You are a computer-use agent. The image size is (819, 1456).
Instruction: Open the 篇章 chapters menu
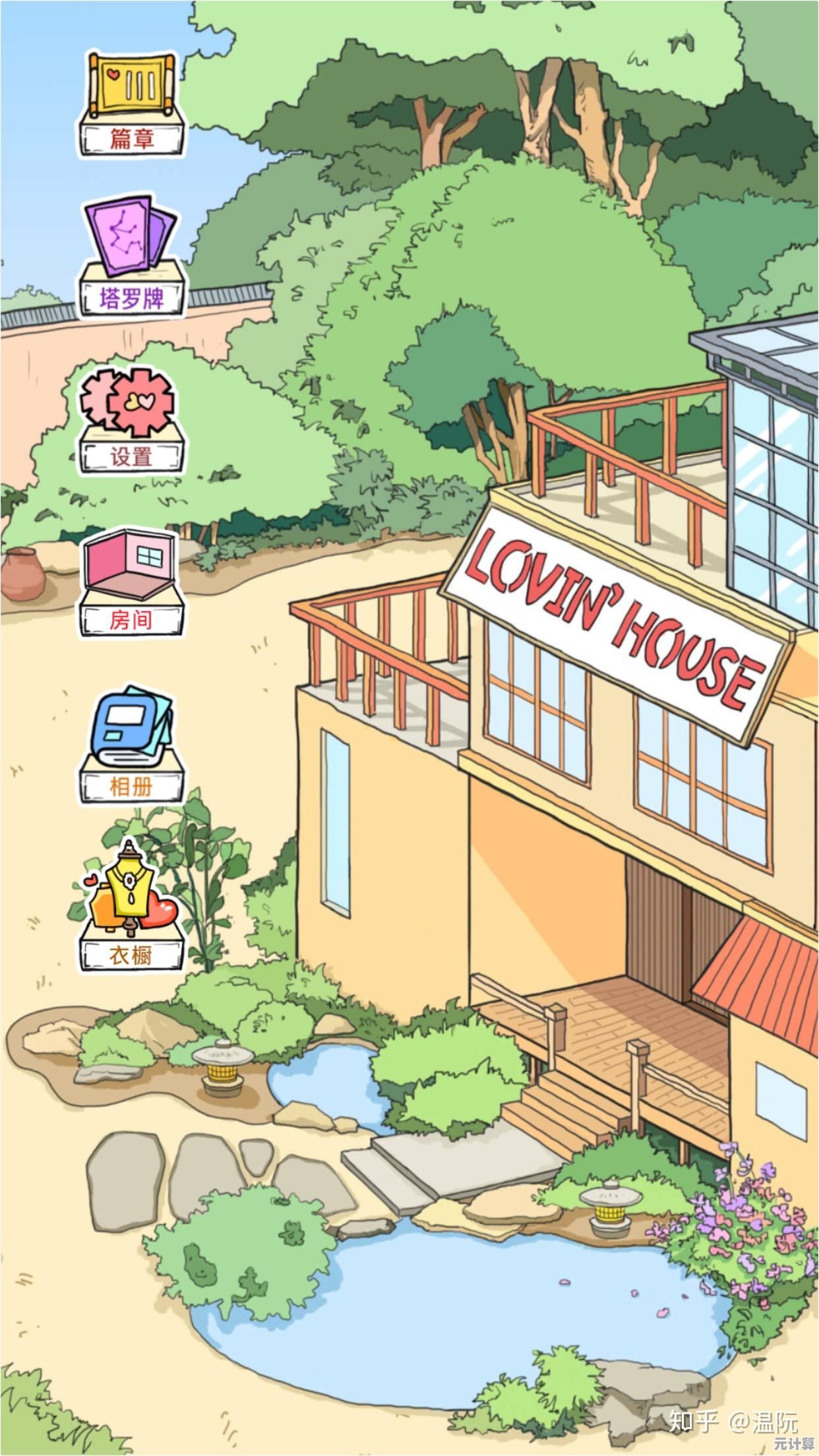point(132,106)
